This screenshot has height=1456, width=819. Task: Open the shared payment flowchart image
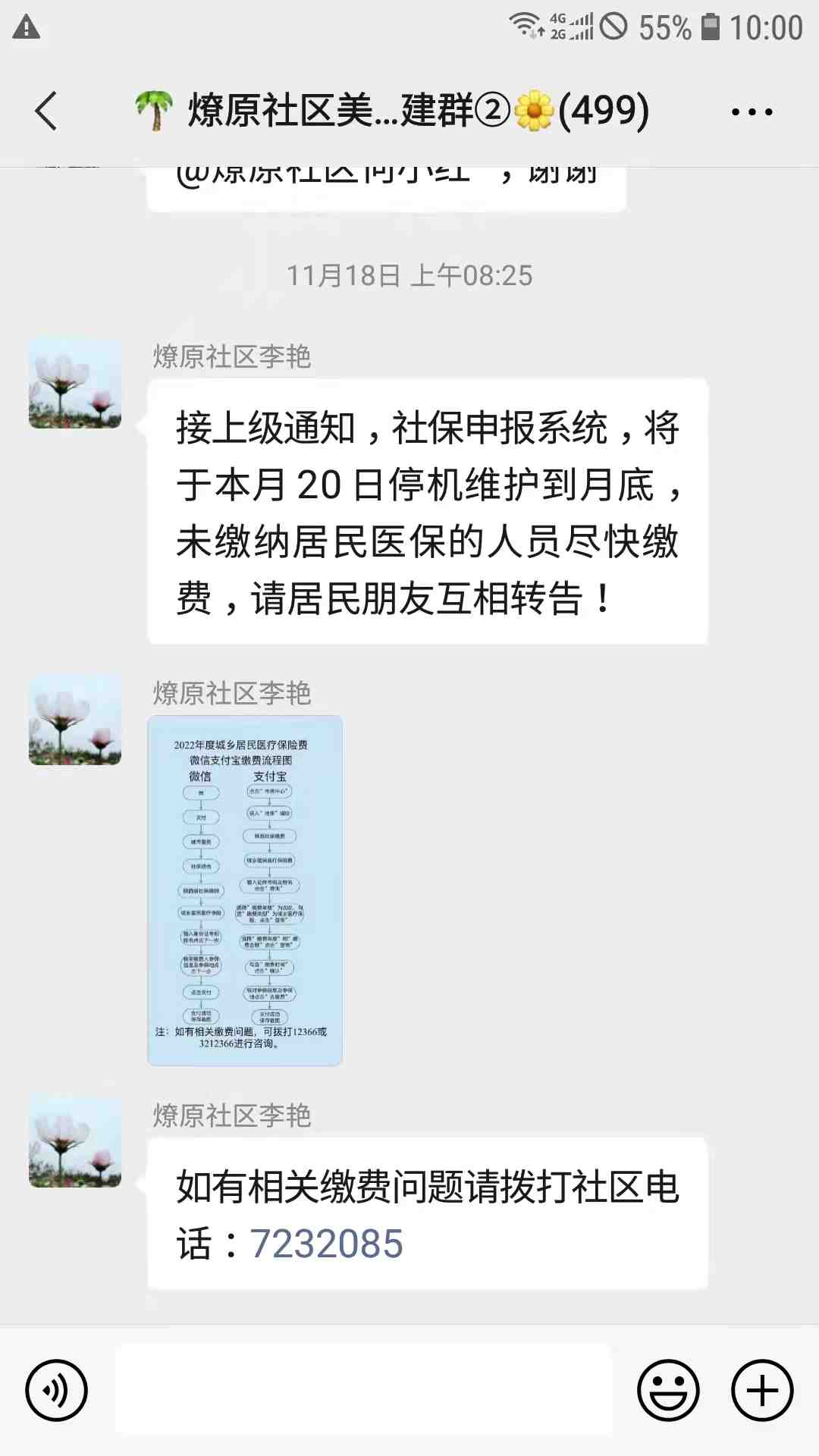coord(245,890)
